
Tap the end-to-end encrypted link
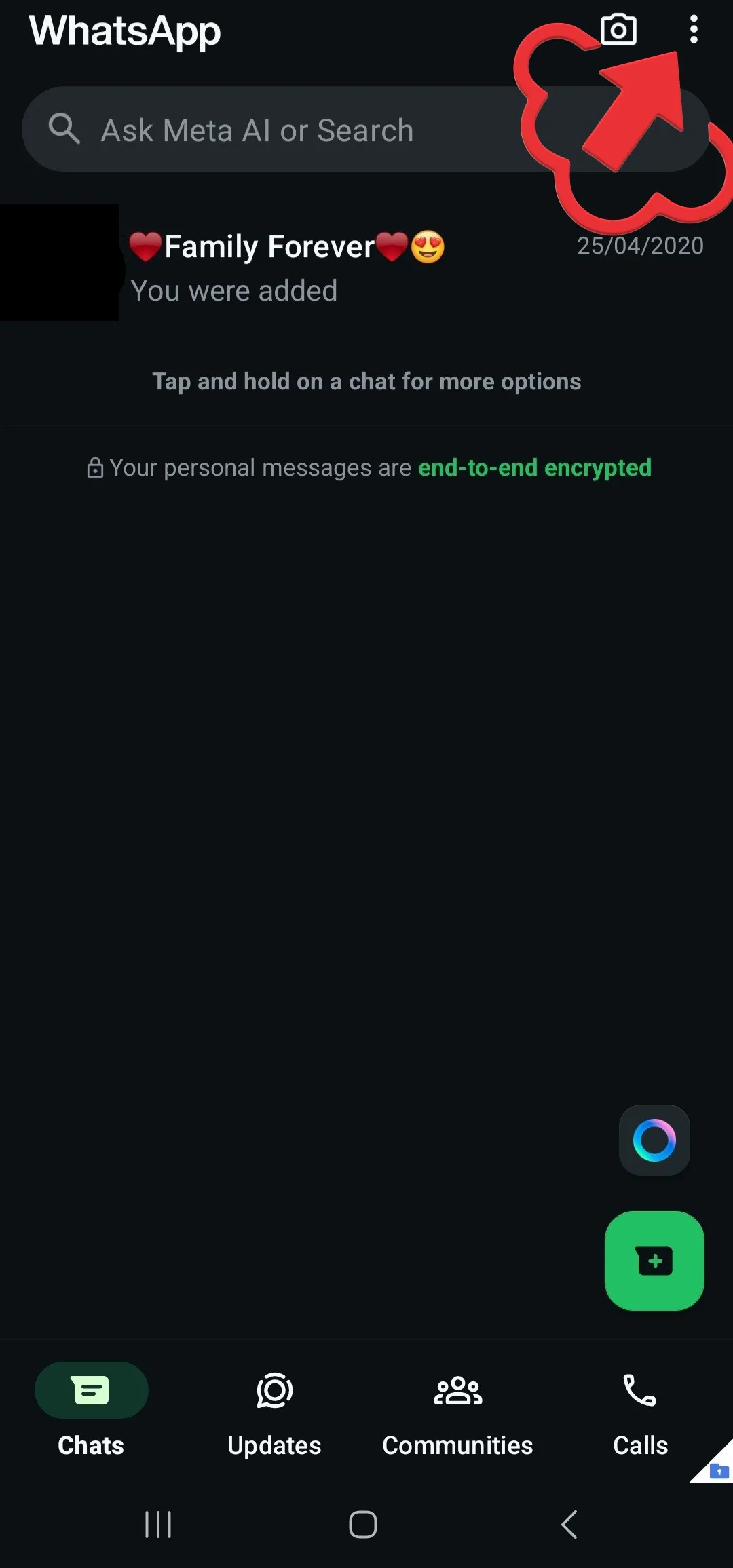(x=534, y=467)
